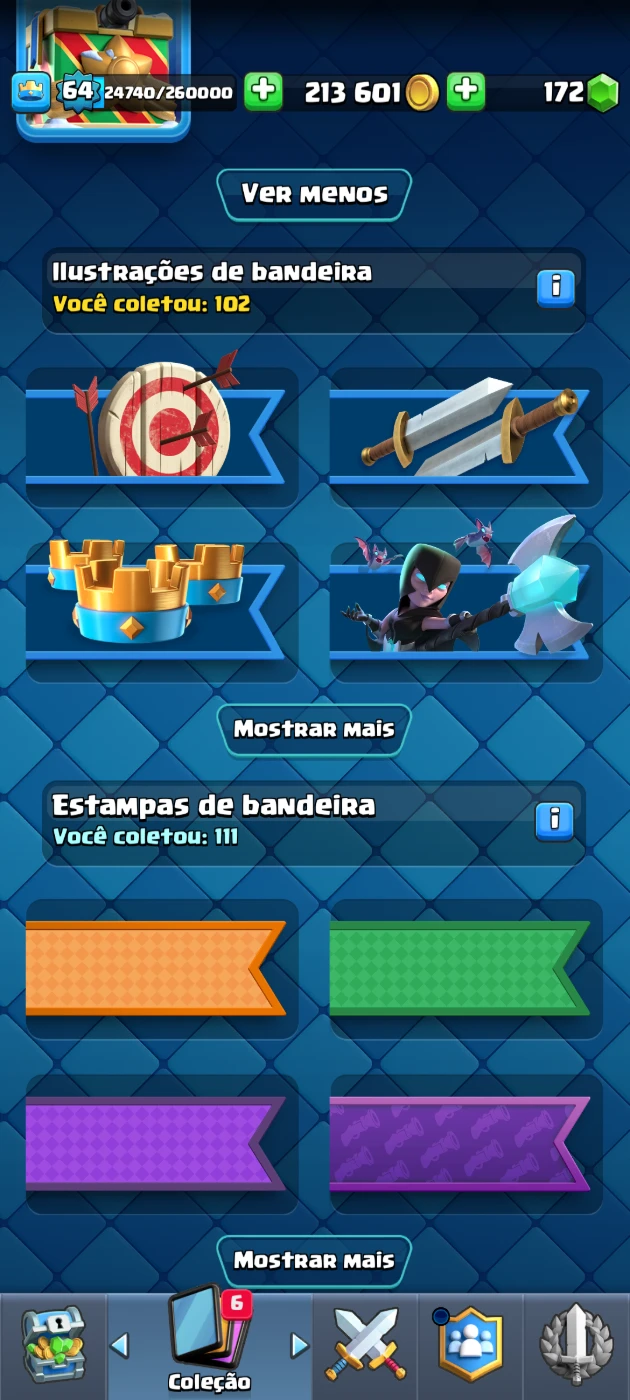Open the player level crown badge

coord(31,92)
